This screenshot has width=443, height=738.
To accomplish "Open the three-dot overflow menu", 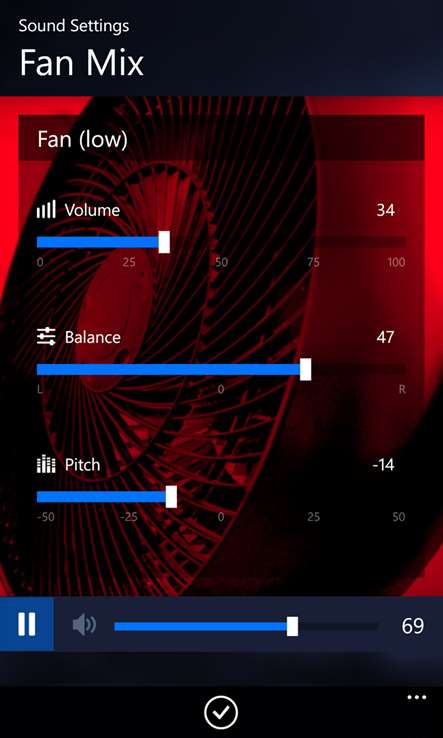I will 417,698.
